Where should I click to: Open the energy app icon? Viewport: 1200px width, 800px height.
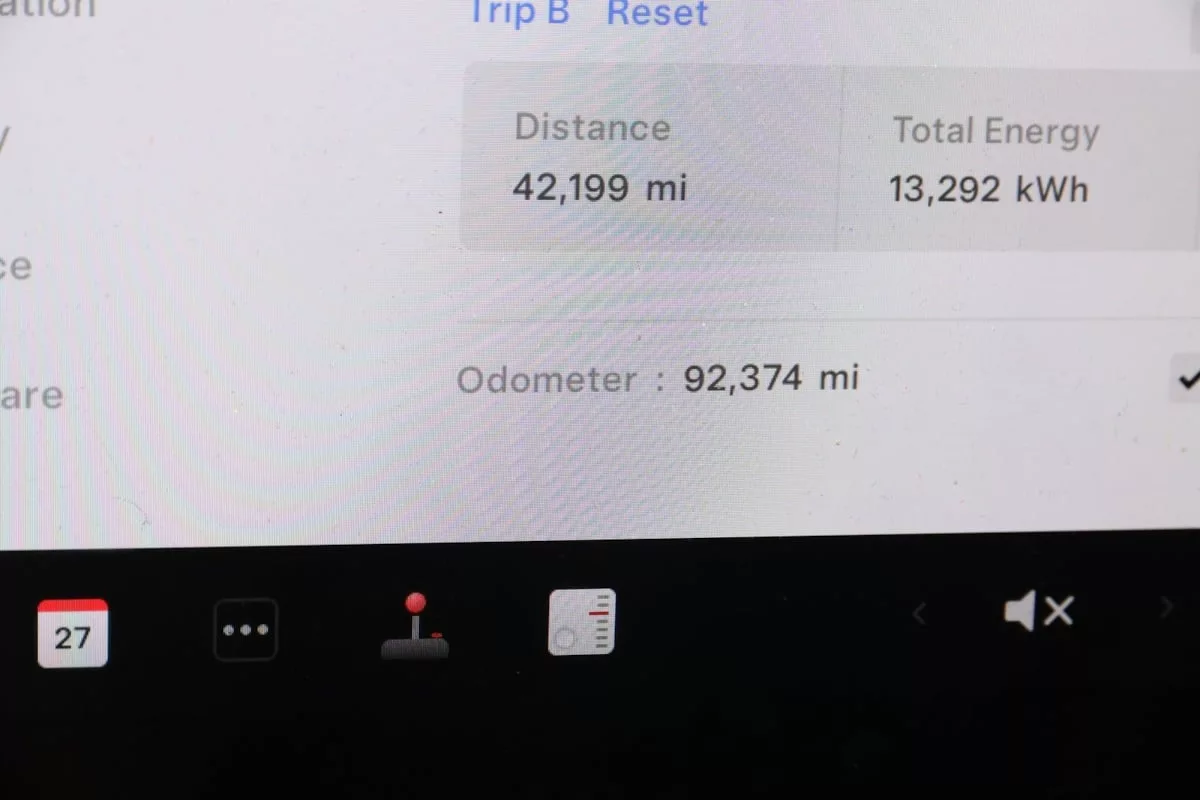582,622
